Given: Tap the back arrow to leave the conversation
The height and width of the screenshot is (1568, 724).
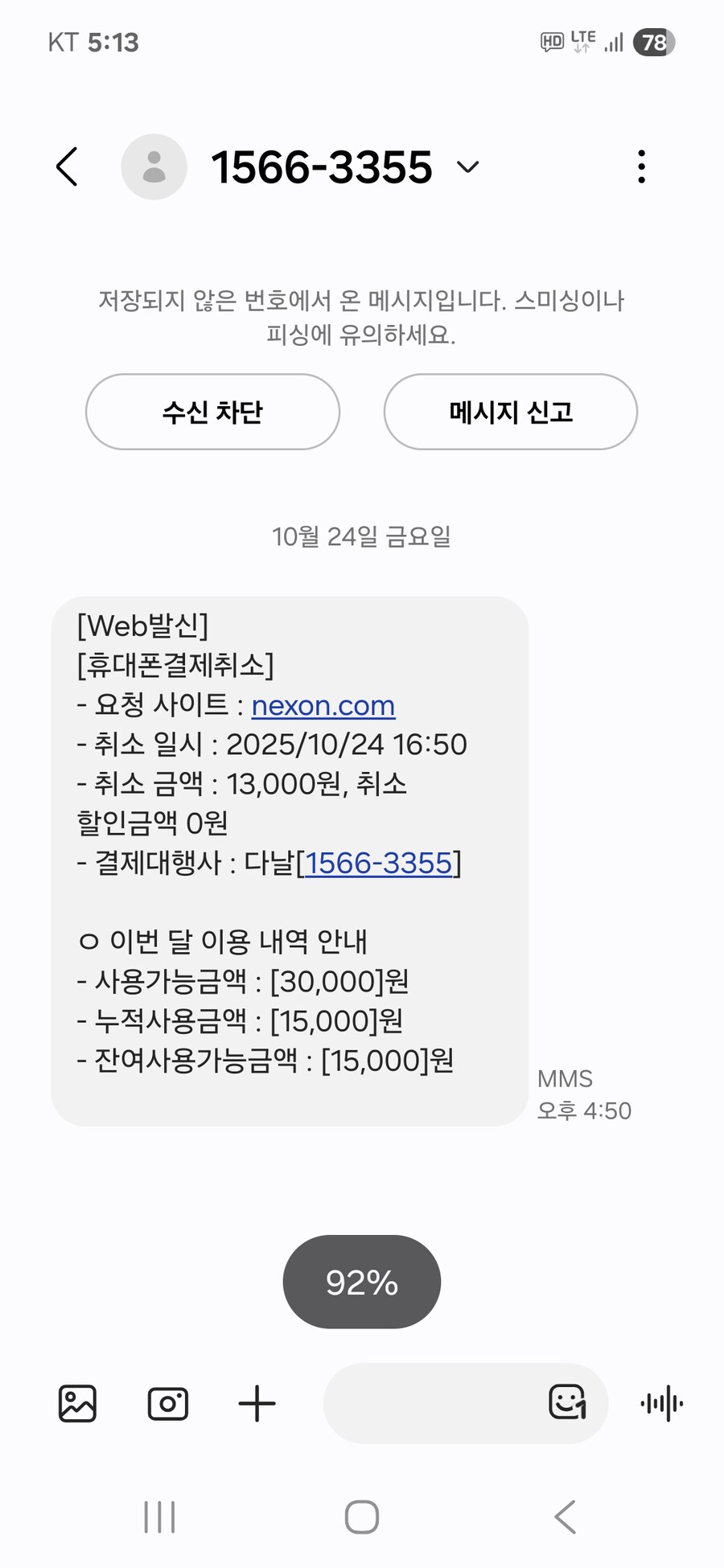Looking at the screenshot, I should pos(67,166).
